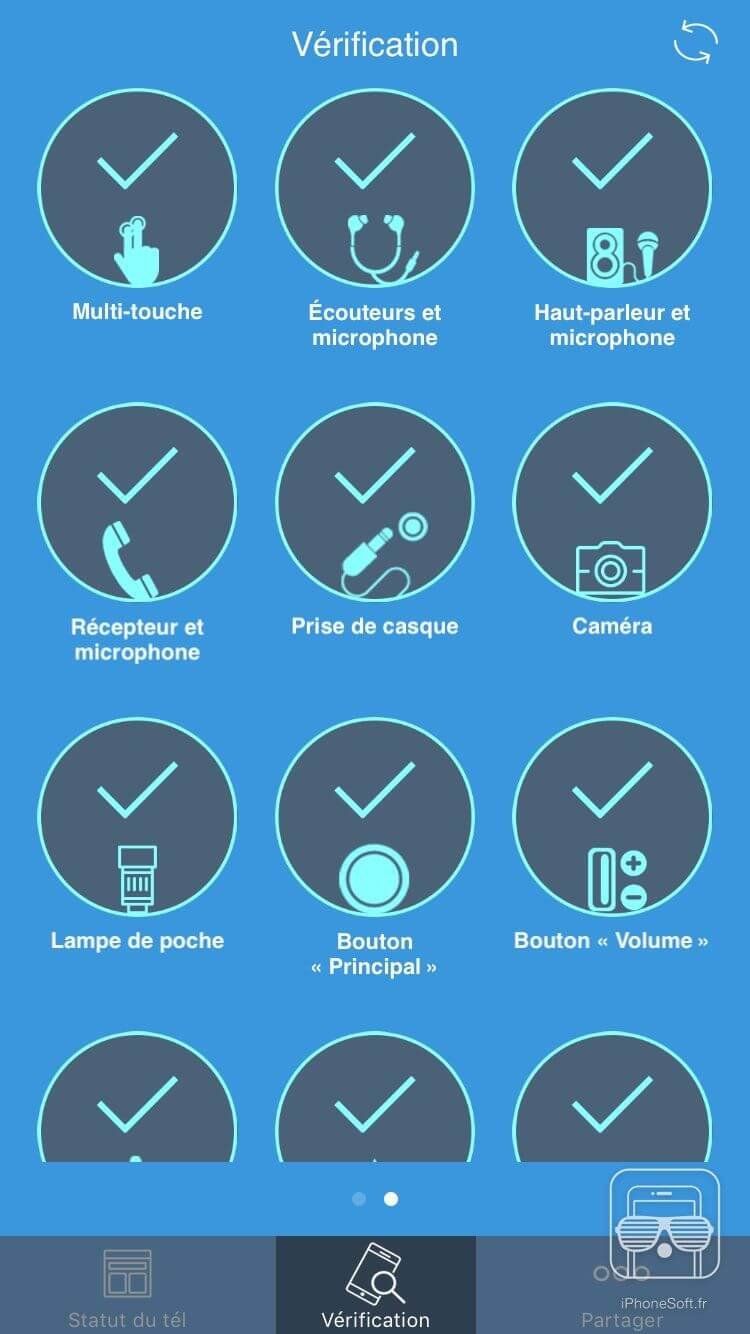Viewport: 750px width, 1334px height.
Task: Open the Écouteurs et microphone check
Action: pos(374,188)
